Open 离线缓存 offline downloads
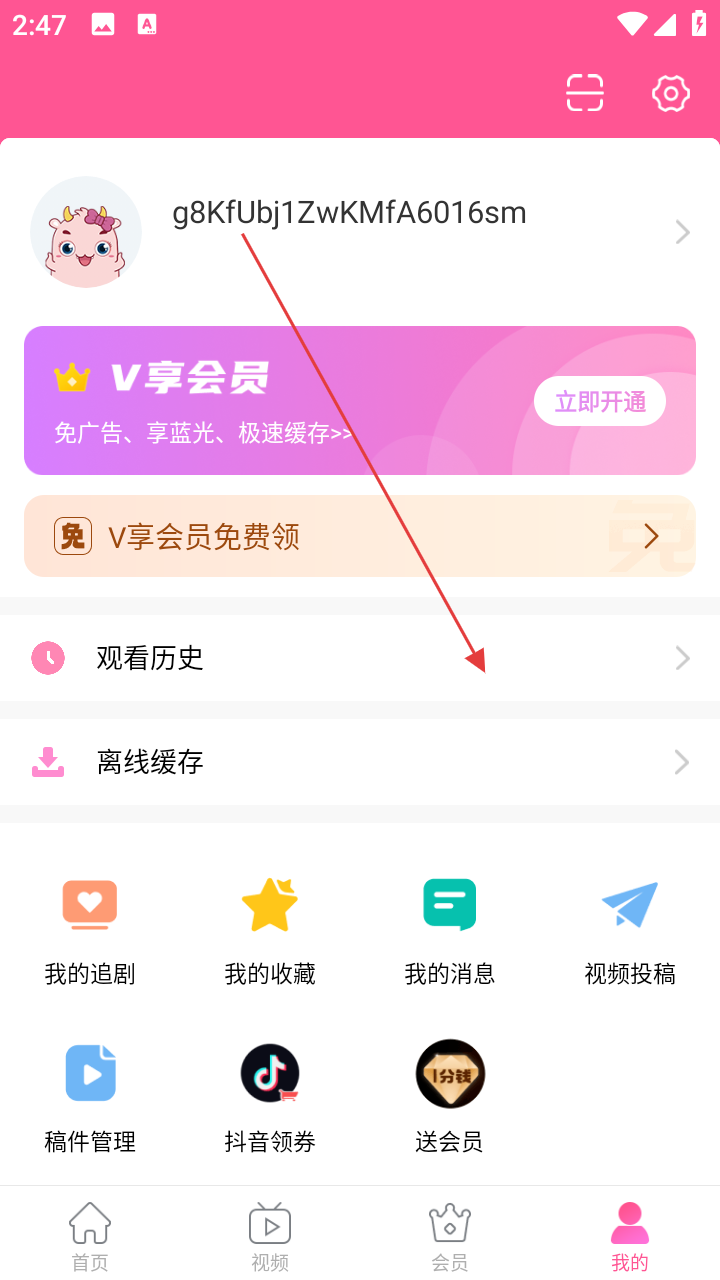Viewport: 720px width, 1280px height. pos(360,762)
